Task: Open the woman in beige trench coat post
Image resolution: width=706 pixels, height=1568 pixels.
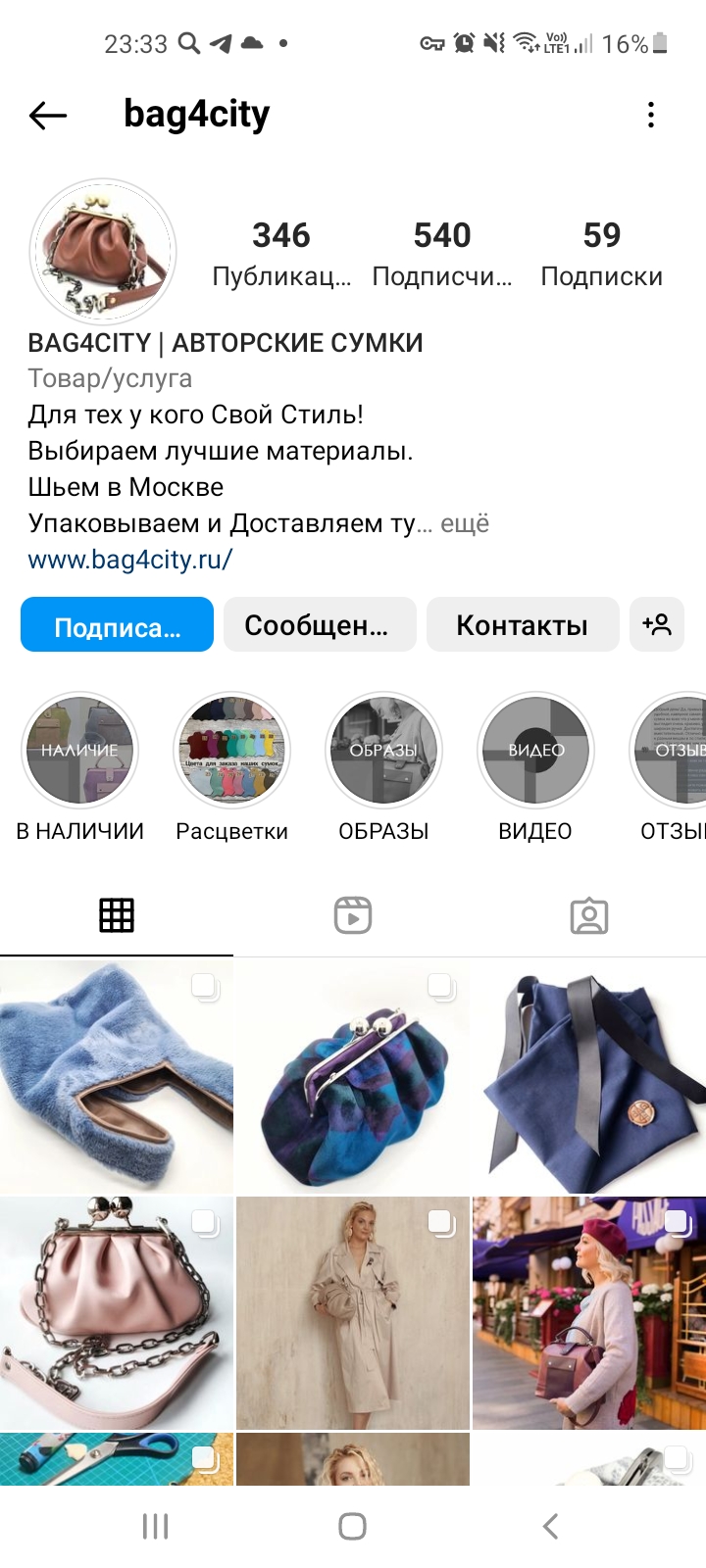Action: pos(353,1312)
